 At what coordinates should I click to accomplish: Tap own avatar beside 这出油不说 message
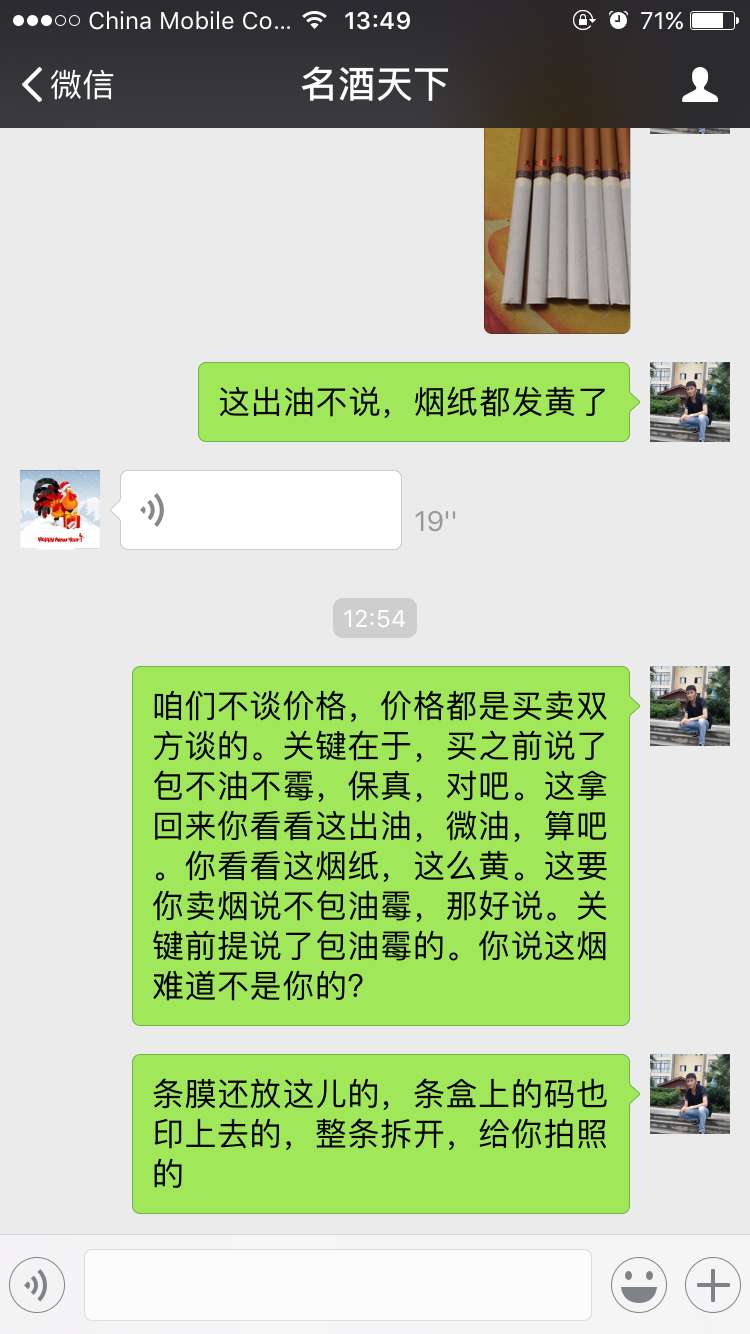689,402
